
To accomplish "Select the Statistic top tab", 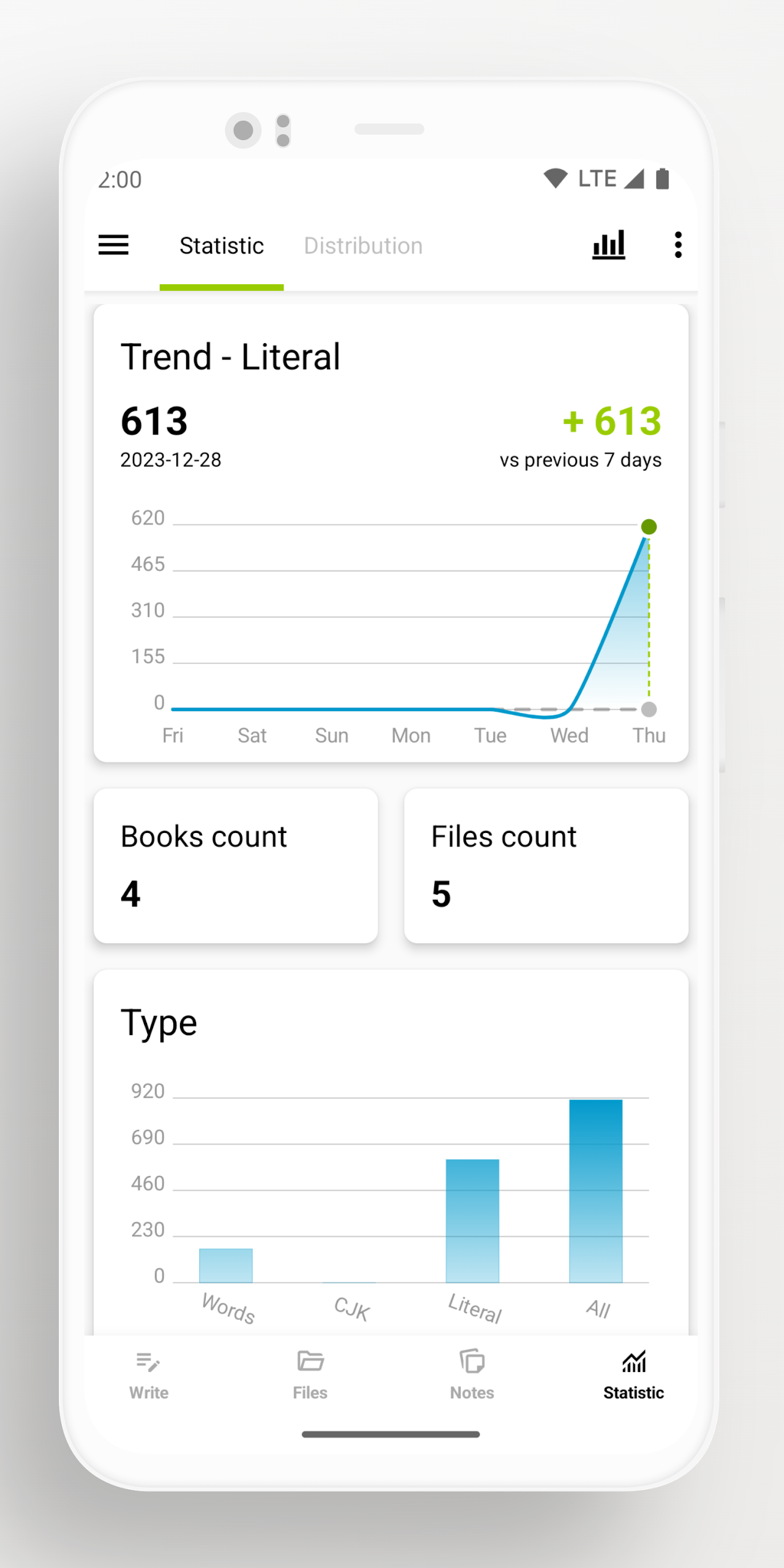I will [222, 246].
